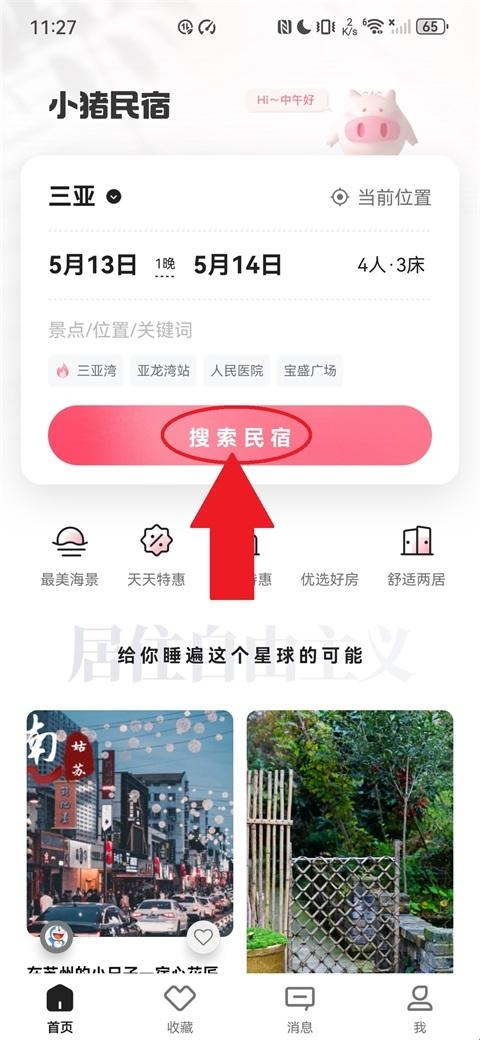Select the 人民医院 chip
The height and width of the screenshot is (1040, 480).
point(237,370)
